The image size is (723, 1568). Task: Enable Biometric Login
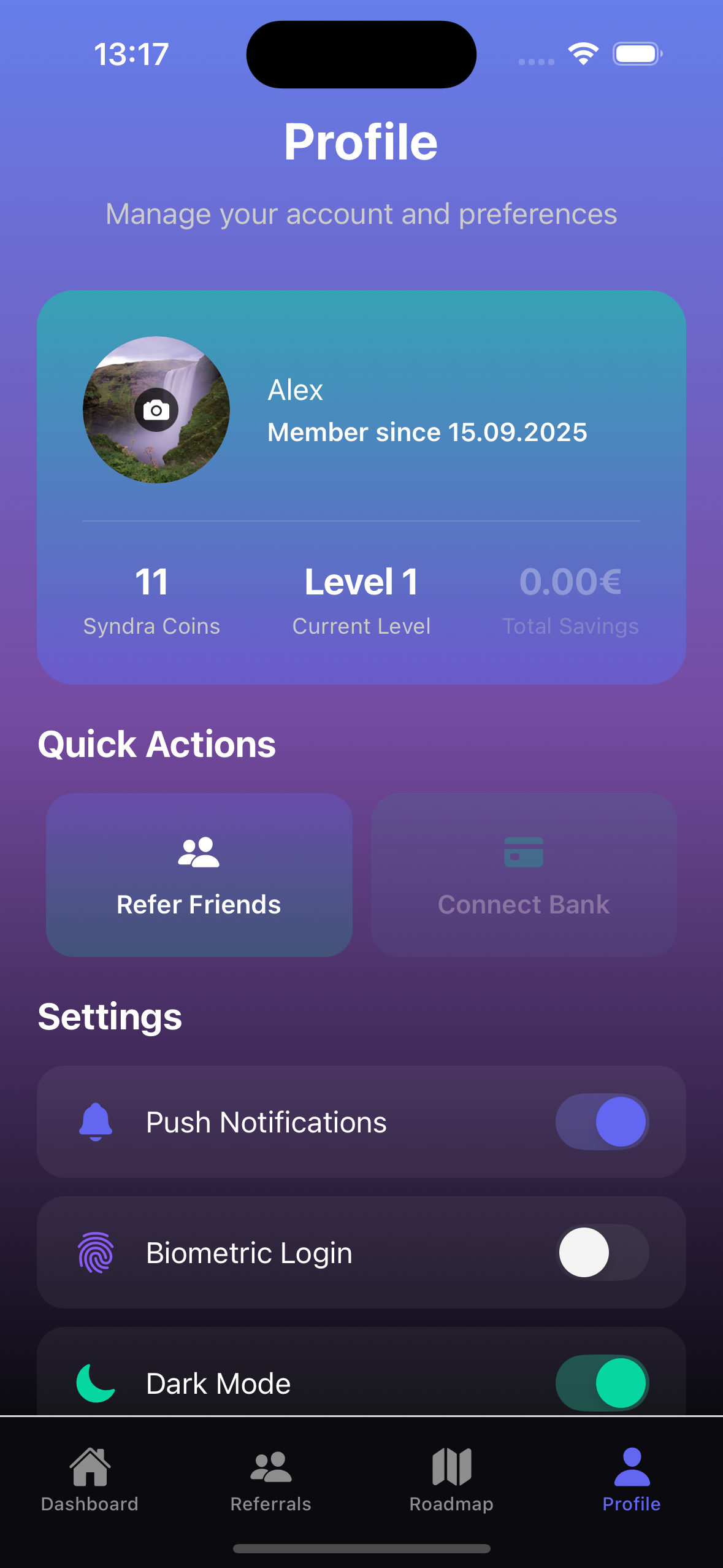602,1252
